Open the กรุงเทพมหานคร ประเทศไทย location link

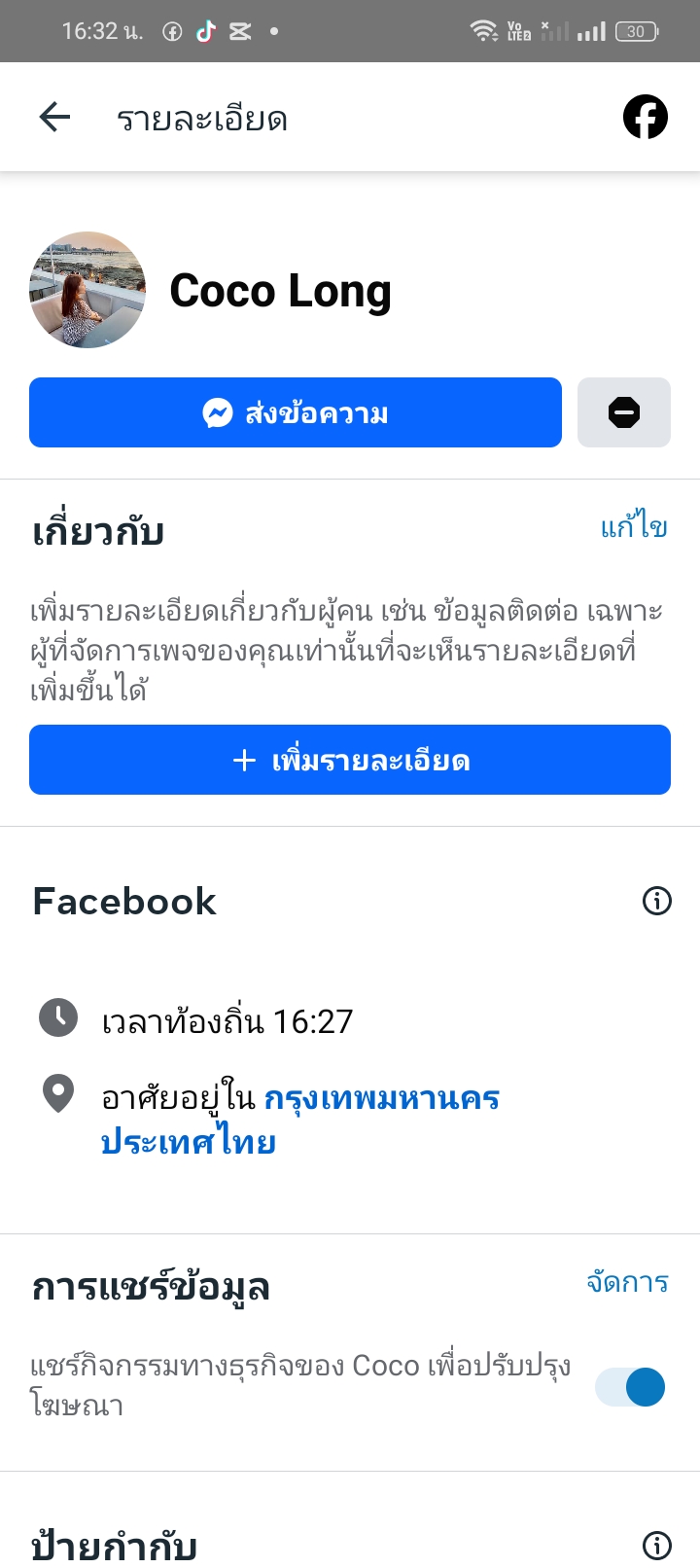[381, 1099]
